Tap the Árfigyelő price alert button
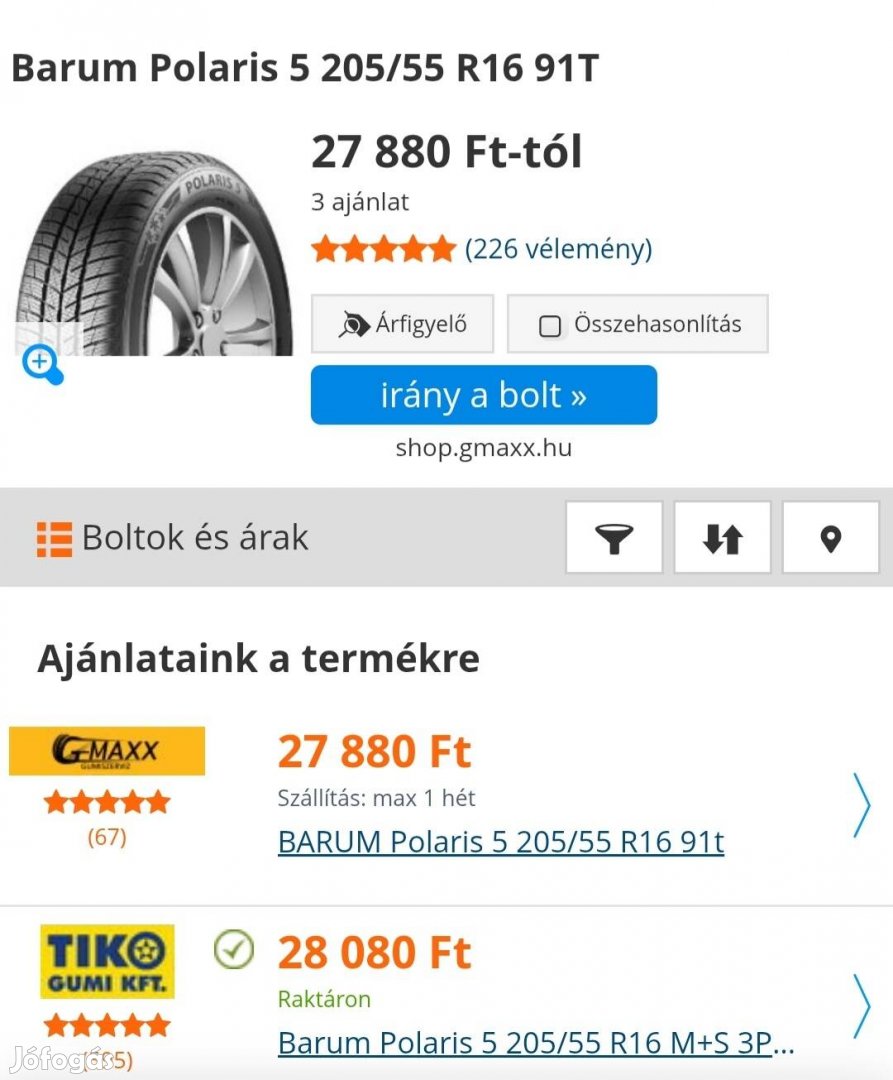The image size is (893, 1080). tap(402, 324)
